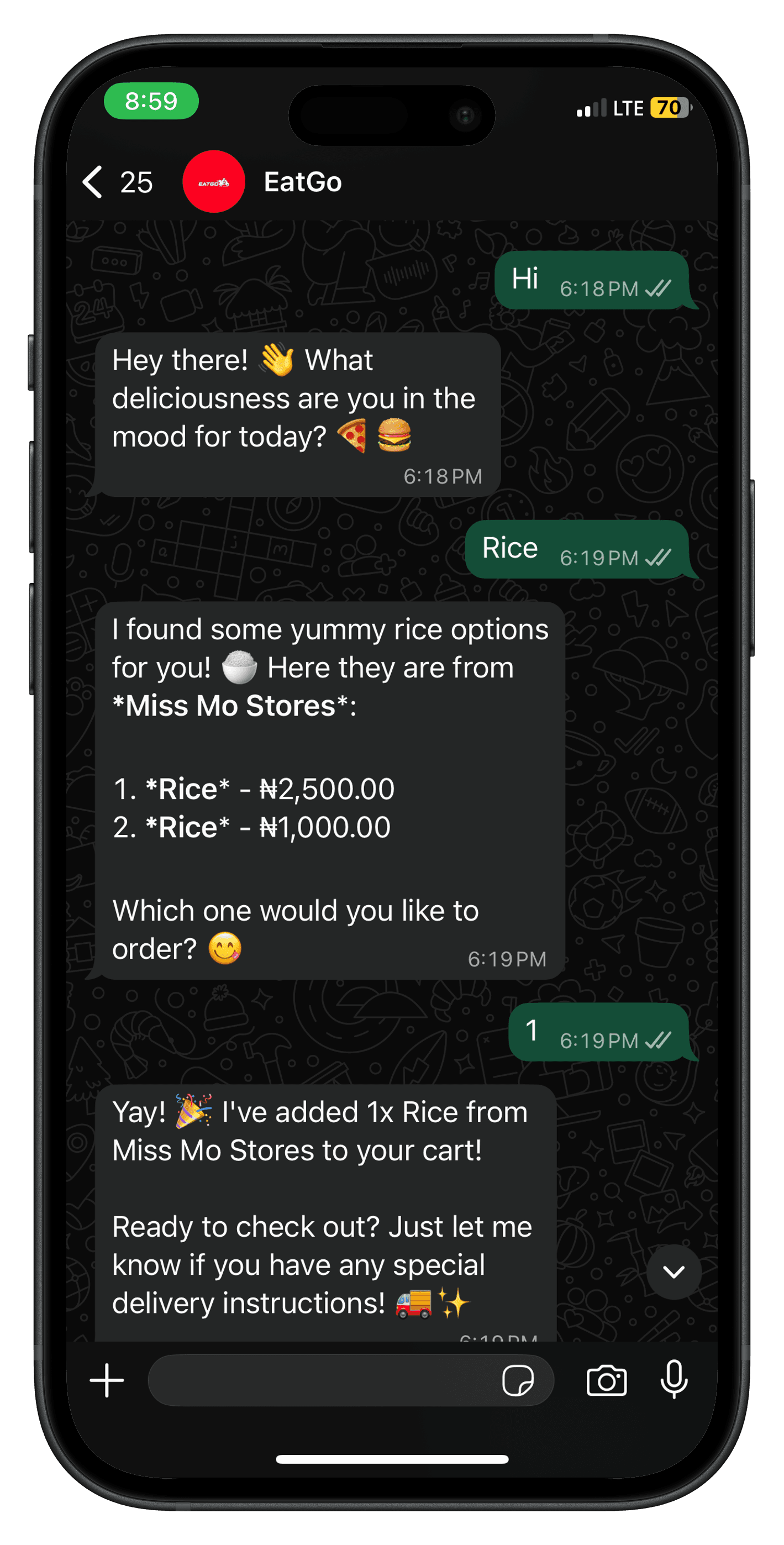
Task: Tap the LTE network indicator
Action: (628, 108)
